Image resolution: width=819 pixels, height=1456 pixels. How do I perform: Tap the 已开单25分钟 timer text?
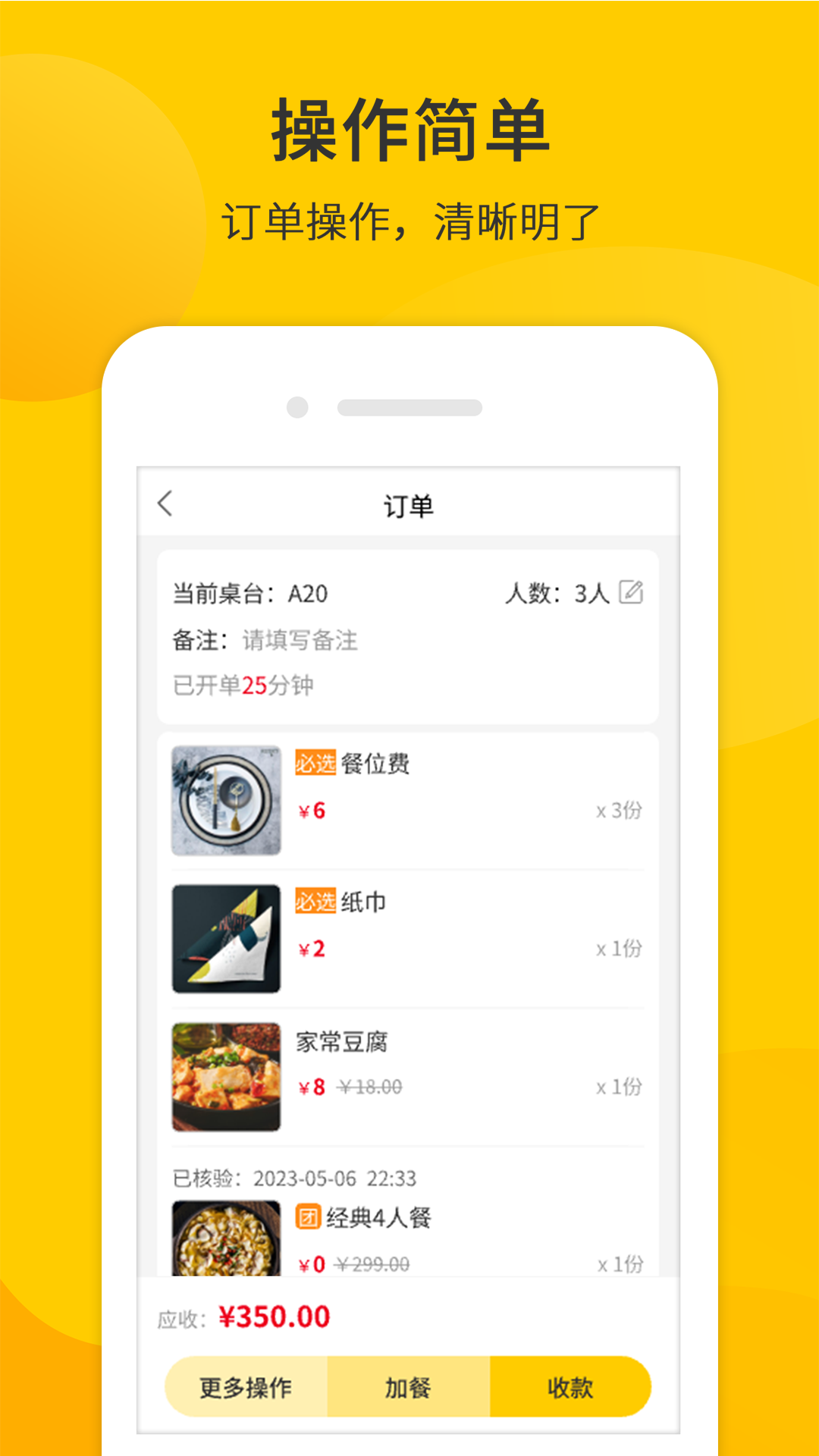[244, 685]
